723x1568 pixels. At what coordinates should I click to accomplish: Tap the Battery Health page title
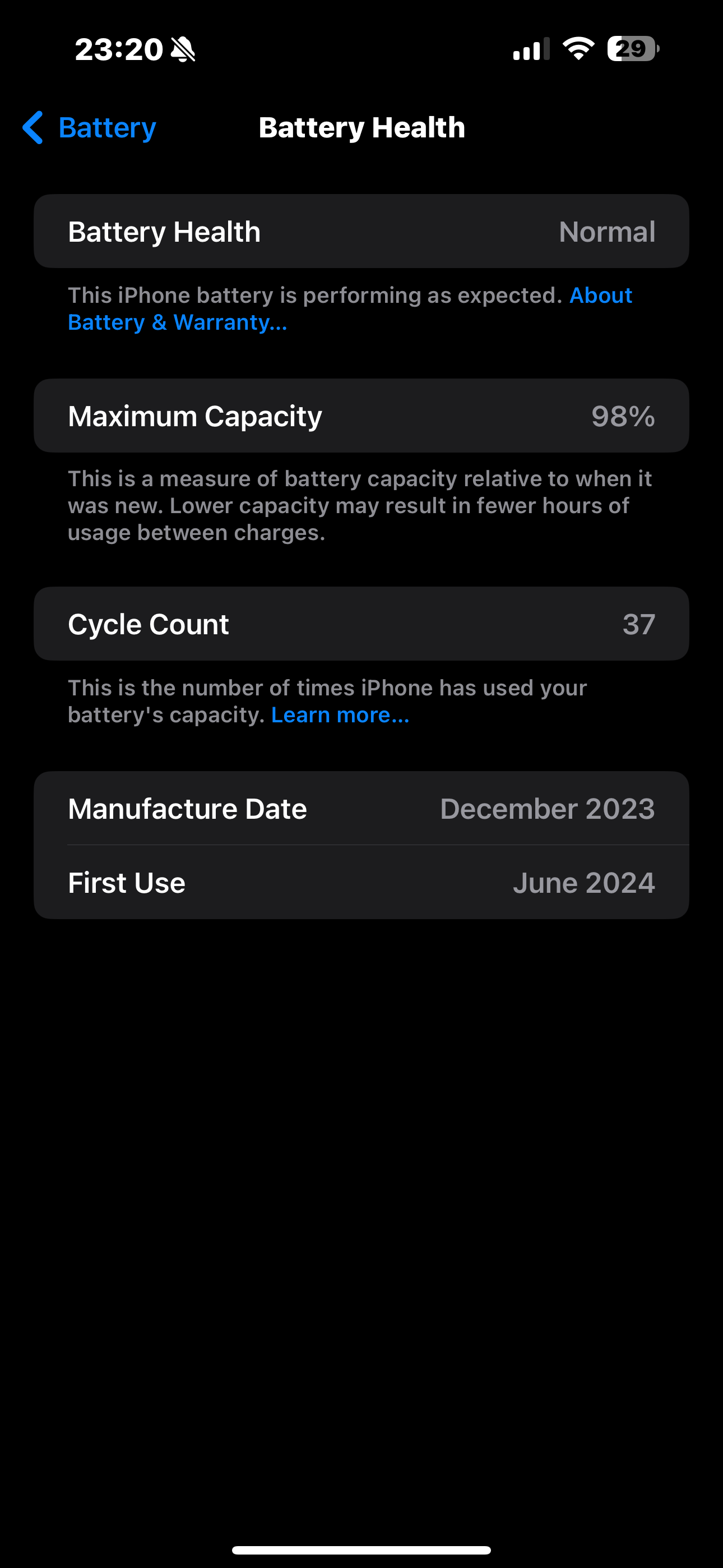click(x=361, y=127)
